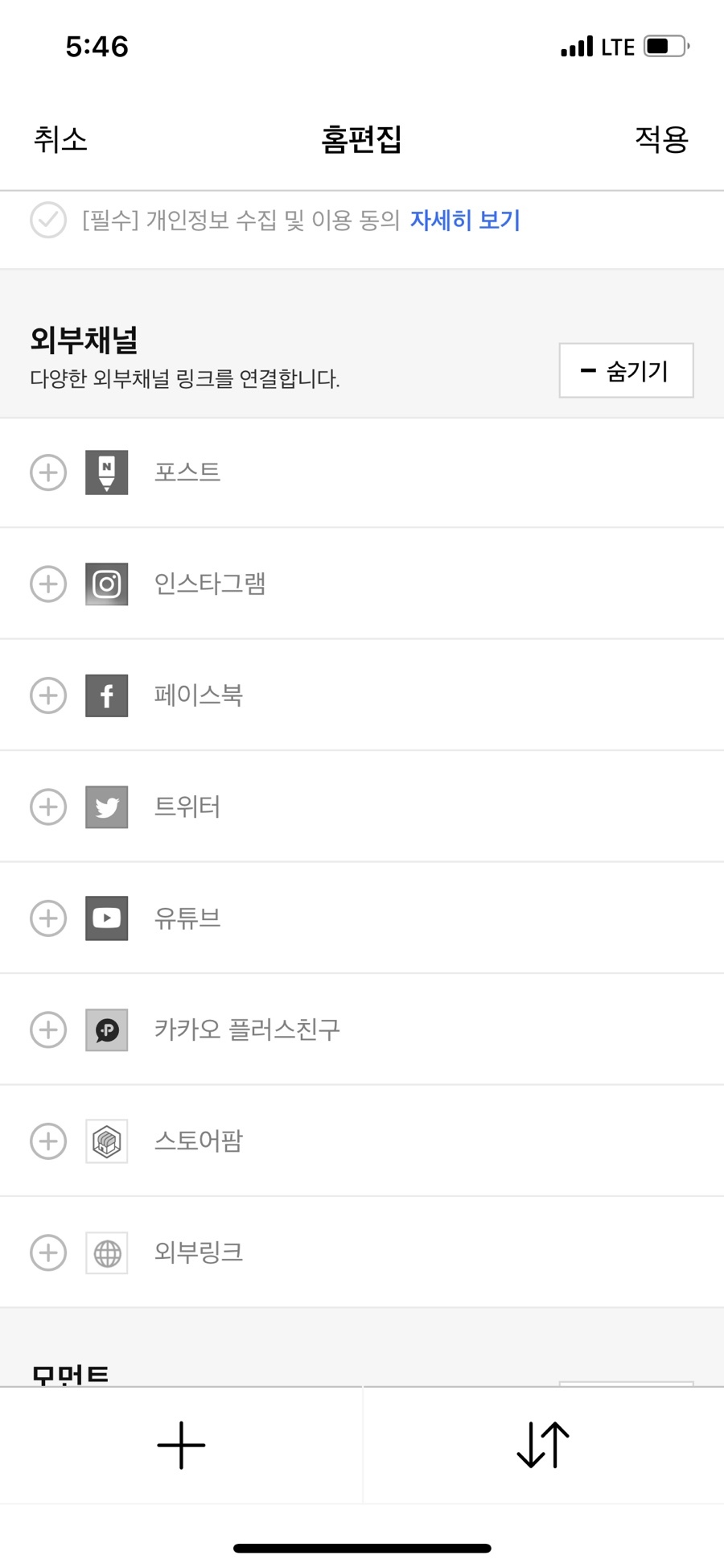724x1568 pixels.
Task: Select the 스토어팜 channel icon
Action: click(105, 1141)
